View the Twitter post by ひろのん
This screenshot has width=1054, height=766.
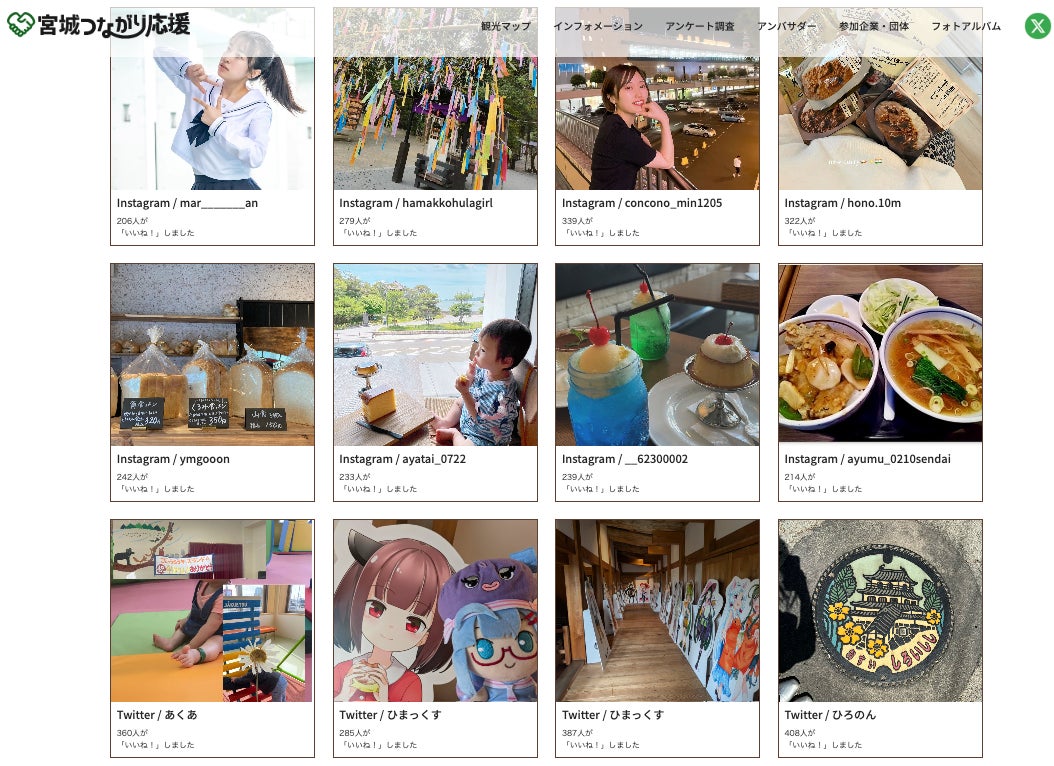880,611
